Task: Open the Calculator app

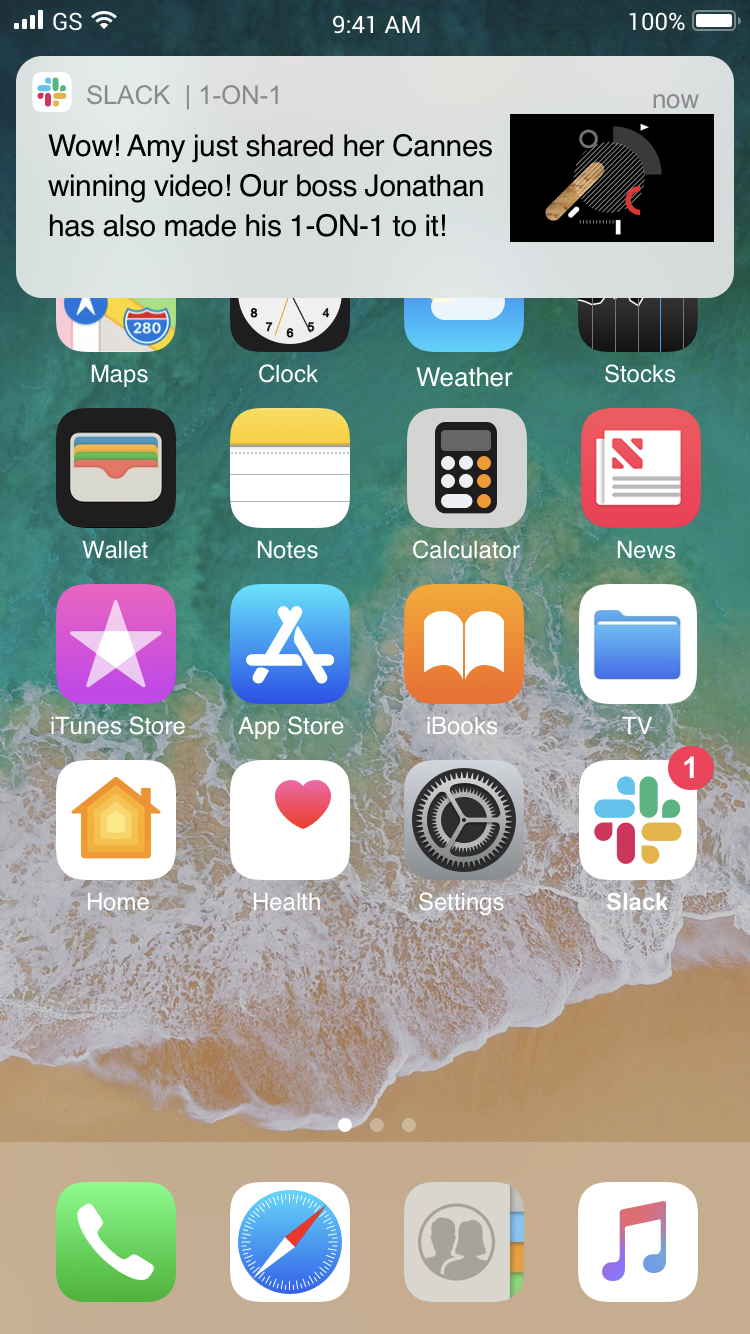Action: click(x=466, y=468)
